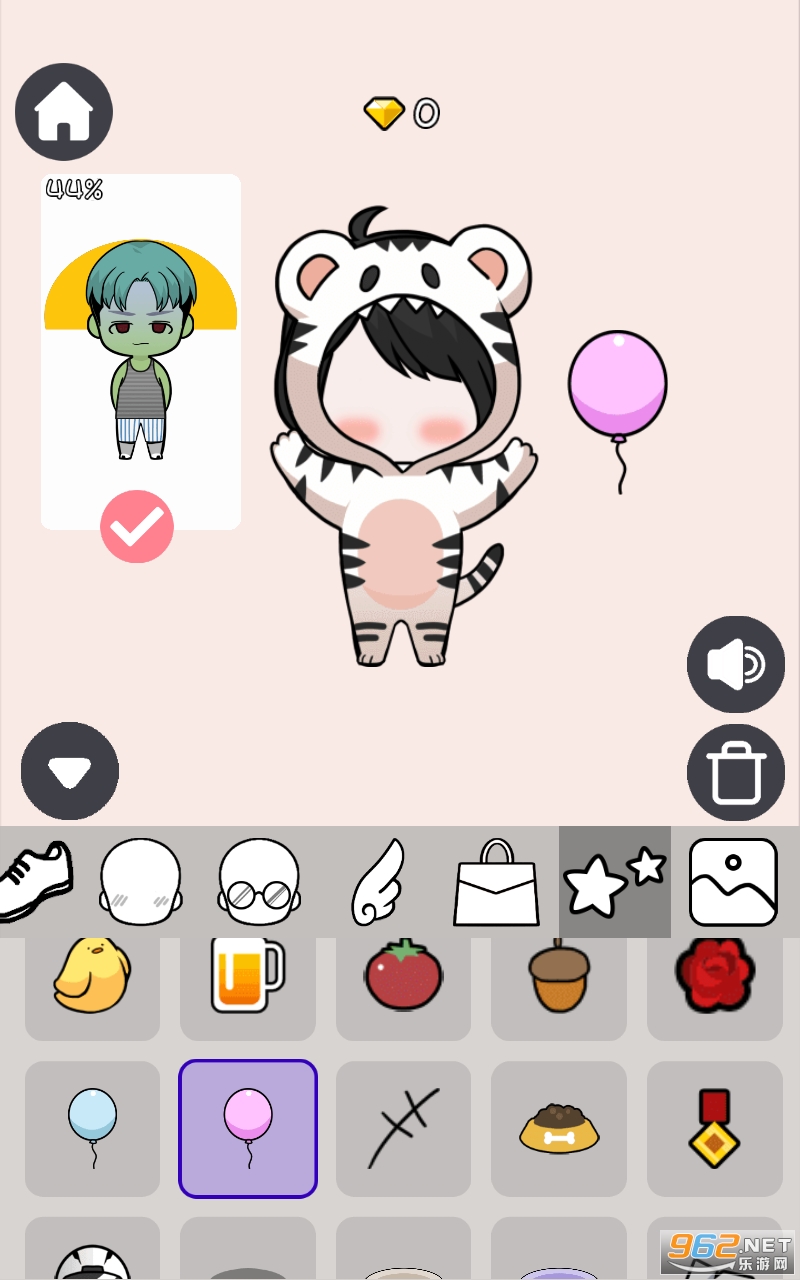Pick the dog food bowl item
Viewport: 800px width, 1280px height.
558,1128
